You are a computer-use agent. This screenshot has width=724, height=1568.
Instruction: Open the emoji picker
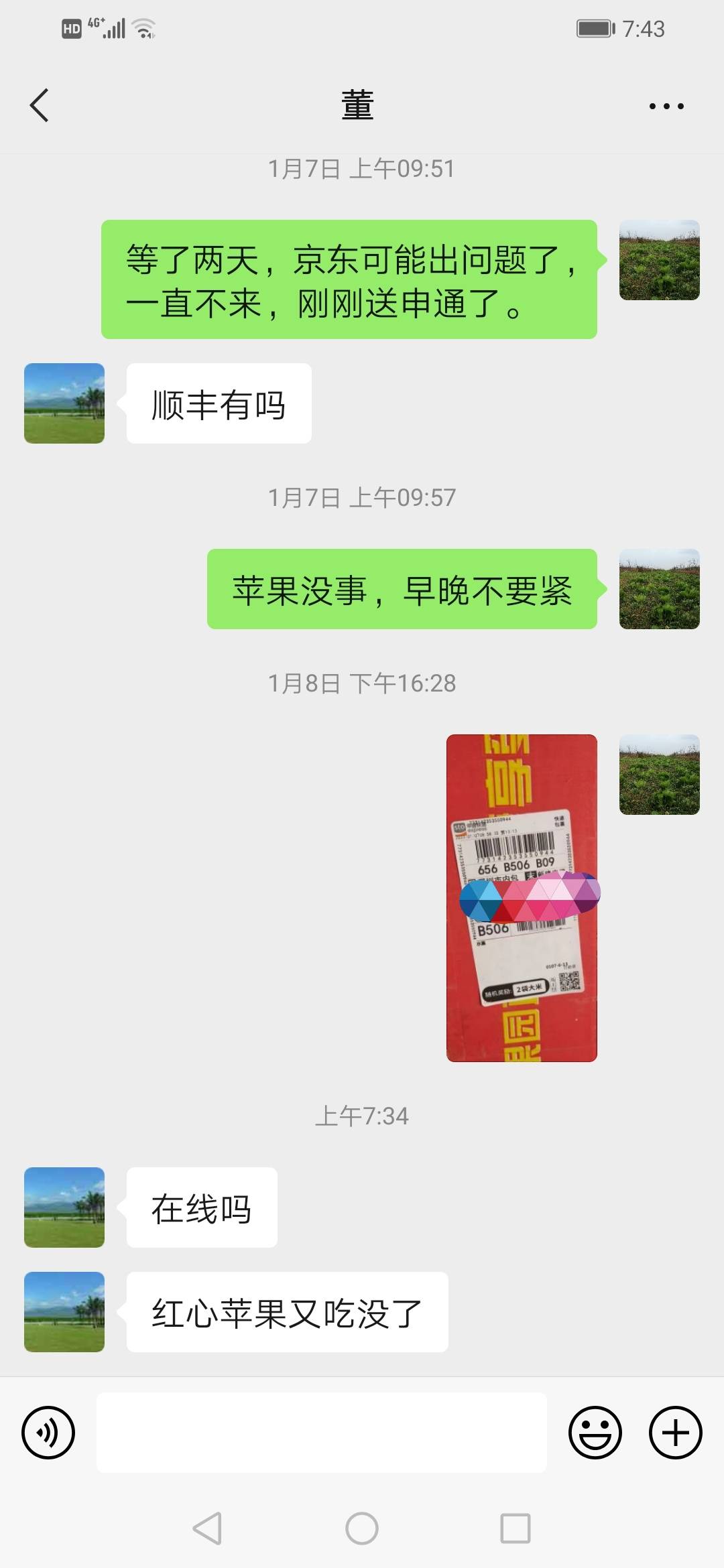pyautogui.click(x=595, y=1433)
